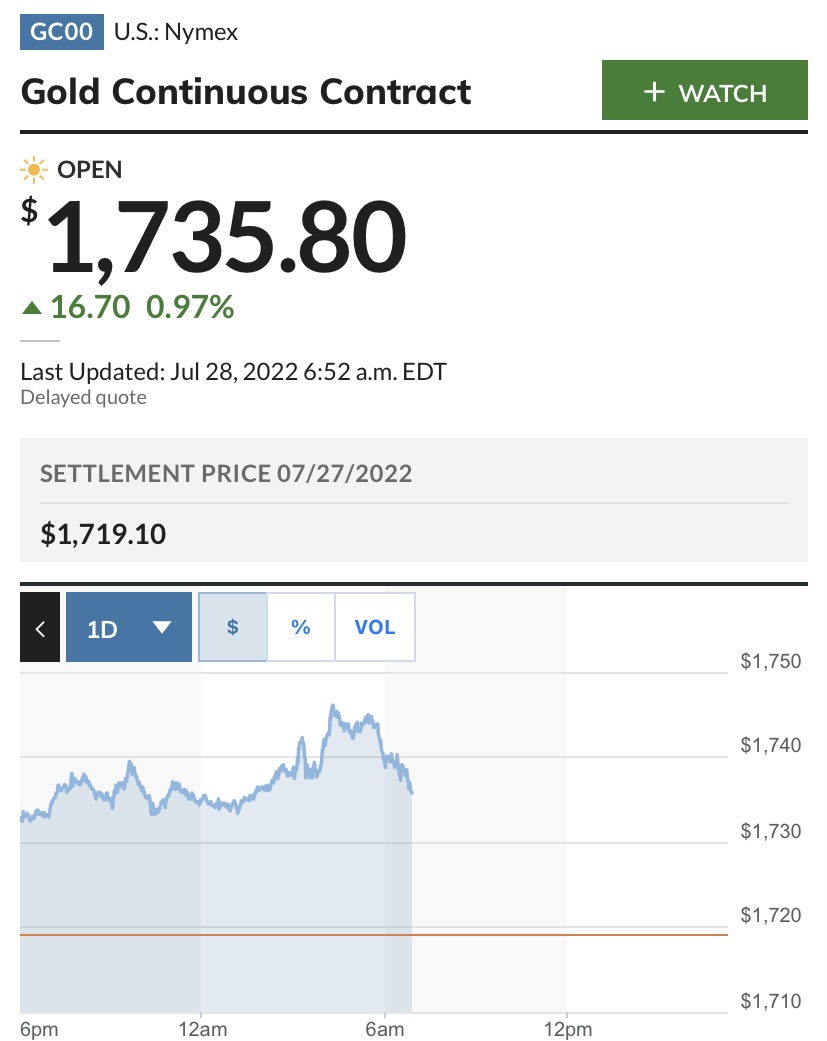
Task: Open the 1D time range dropdown
Action: (x=129, y=628)
